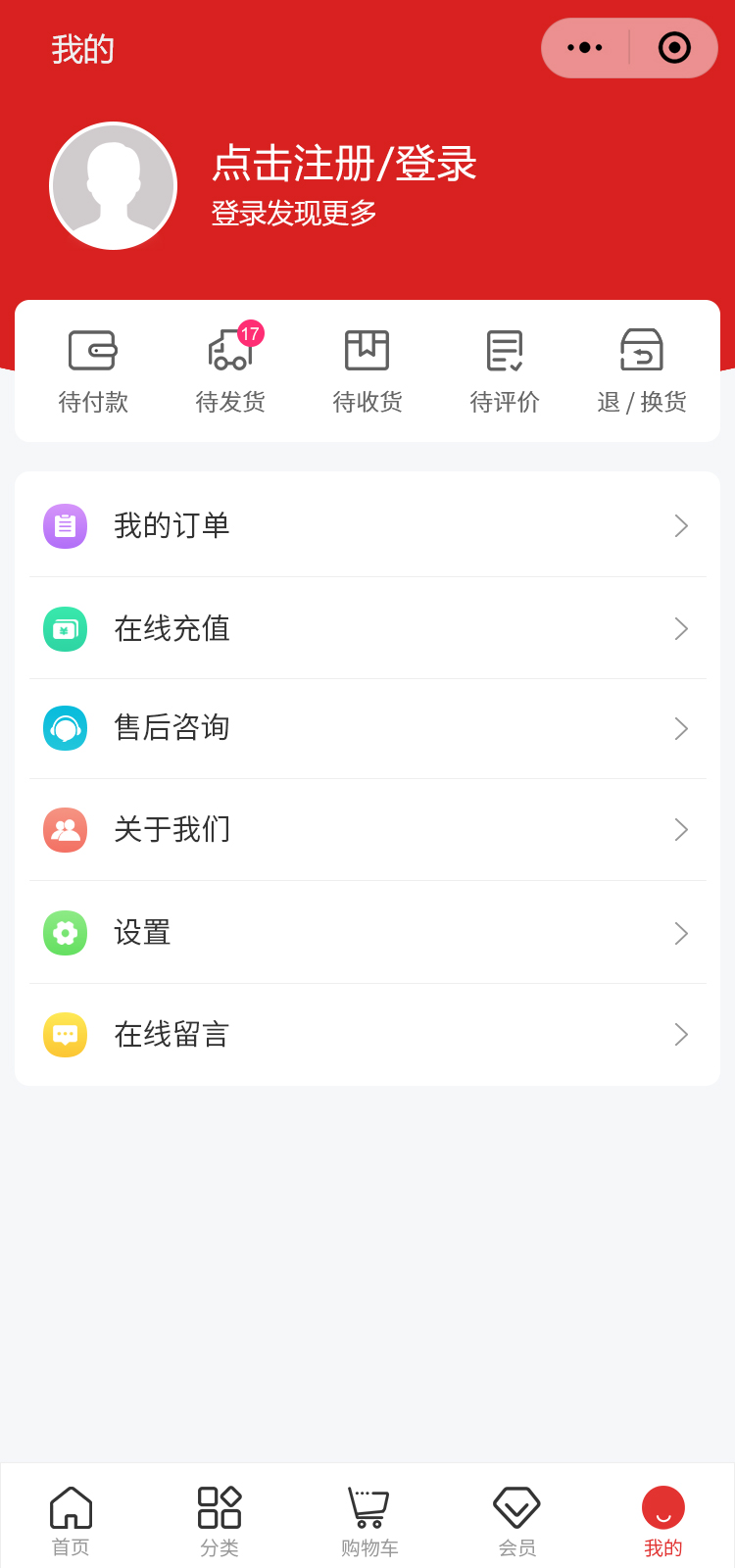View the 关于我们 page
The height and width of the screenshot is (1568, 735).
(x=367, y=830)
